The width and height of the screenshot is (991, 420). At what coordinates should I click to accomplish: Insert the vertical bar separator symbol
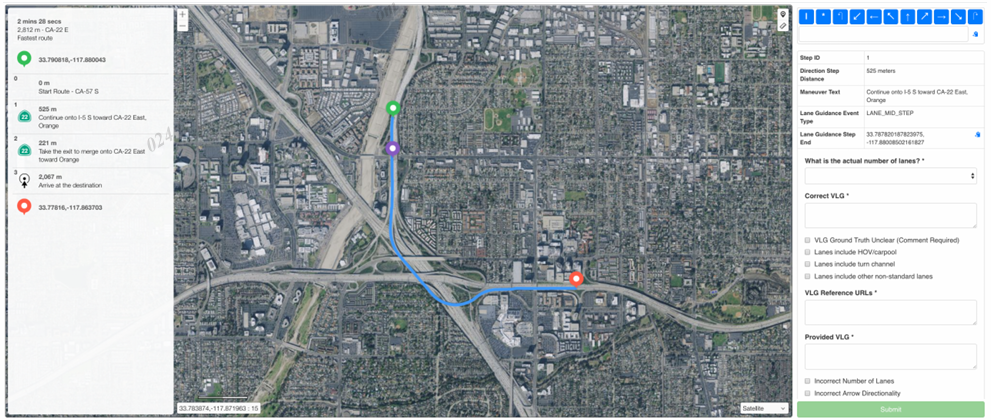[806, 17]
